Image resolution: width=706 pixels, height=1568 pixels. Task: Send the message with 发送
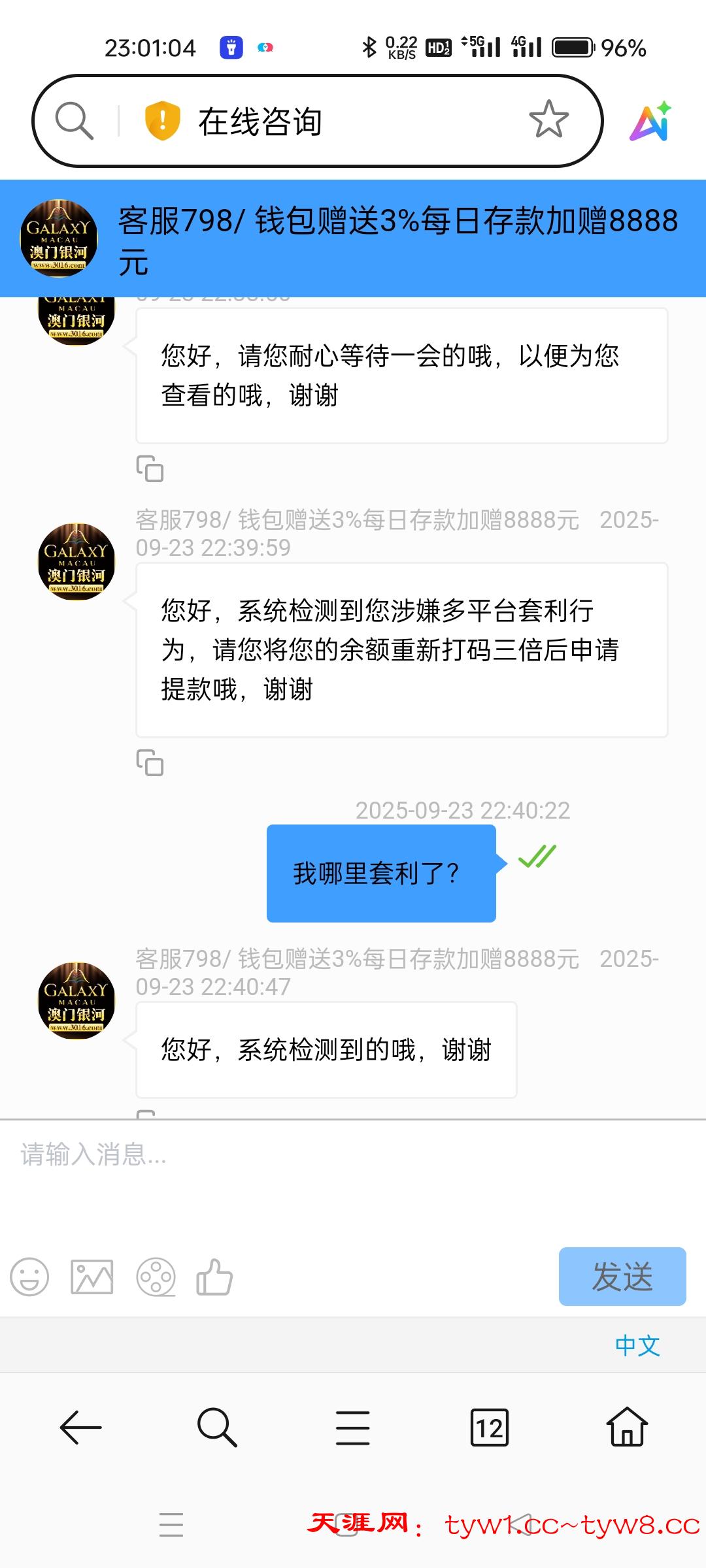(x=622, y=1277)
